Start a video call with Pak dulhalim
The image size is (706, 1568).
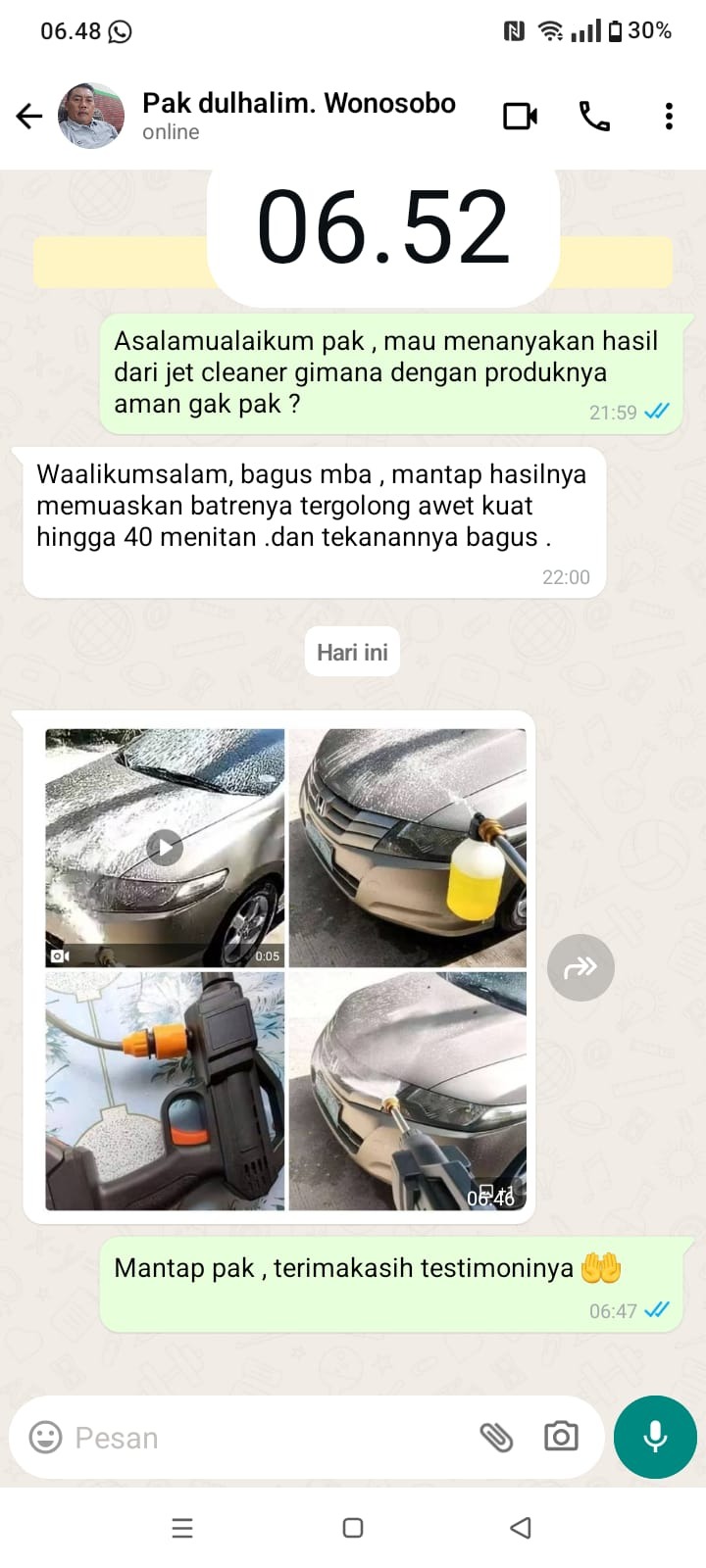tap(520, 117)
